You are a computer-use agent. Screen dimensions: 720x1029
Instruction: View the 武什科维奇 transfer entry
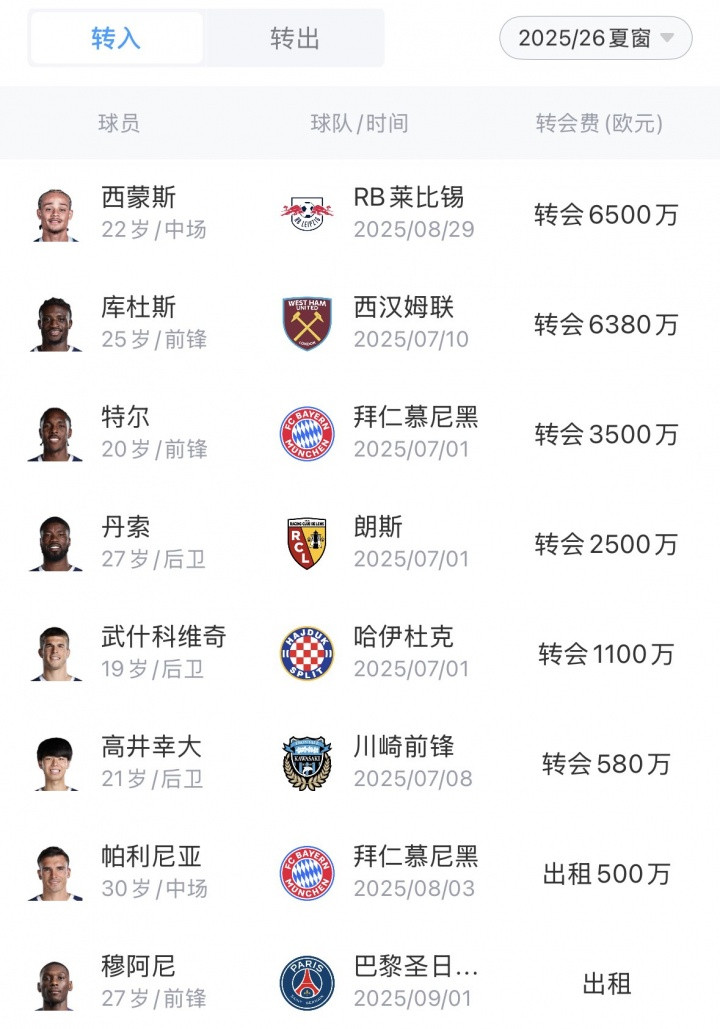coord(360,653)
